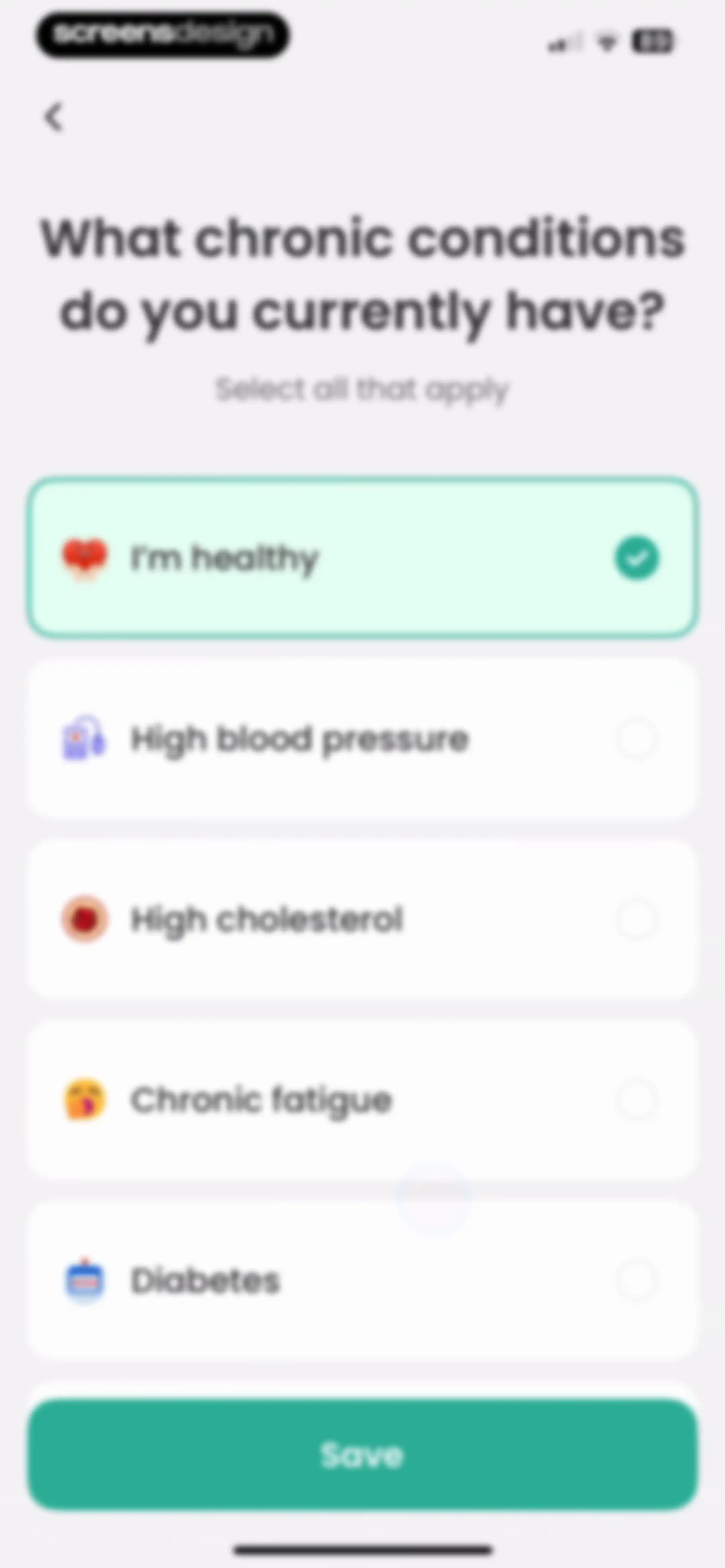
Task: Go back using the arrow icon
Action: (x=54, y=117)
